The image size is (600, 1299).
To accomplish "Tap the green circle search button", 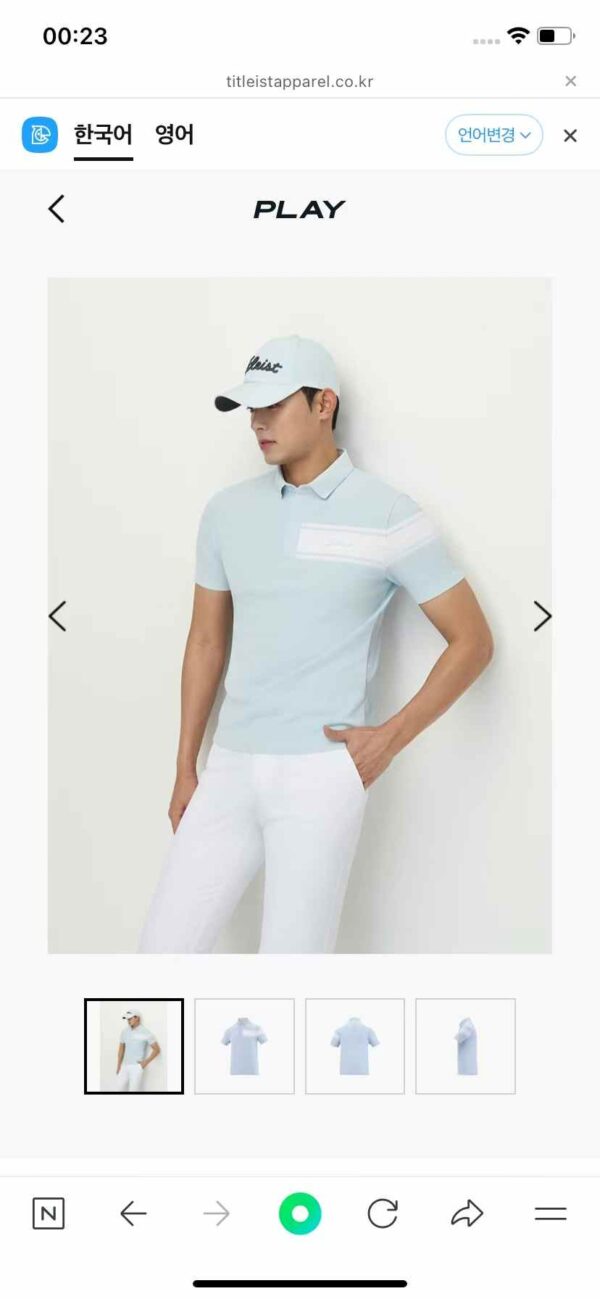I will (300, 1214).
